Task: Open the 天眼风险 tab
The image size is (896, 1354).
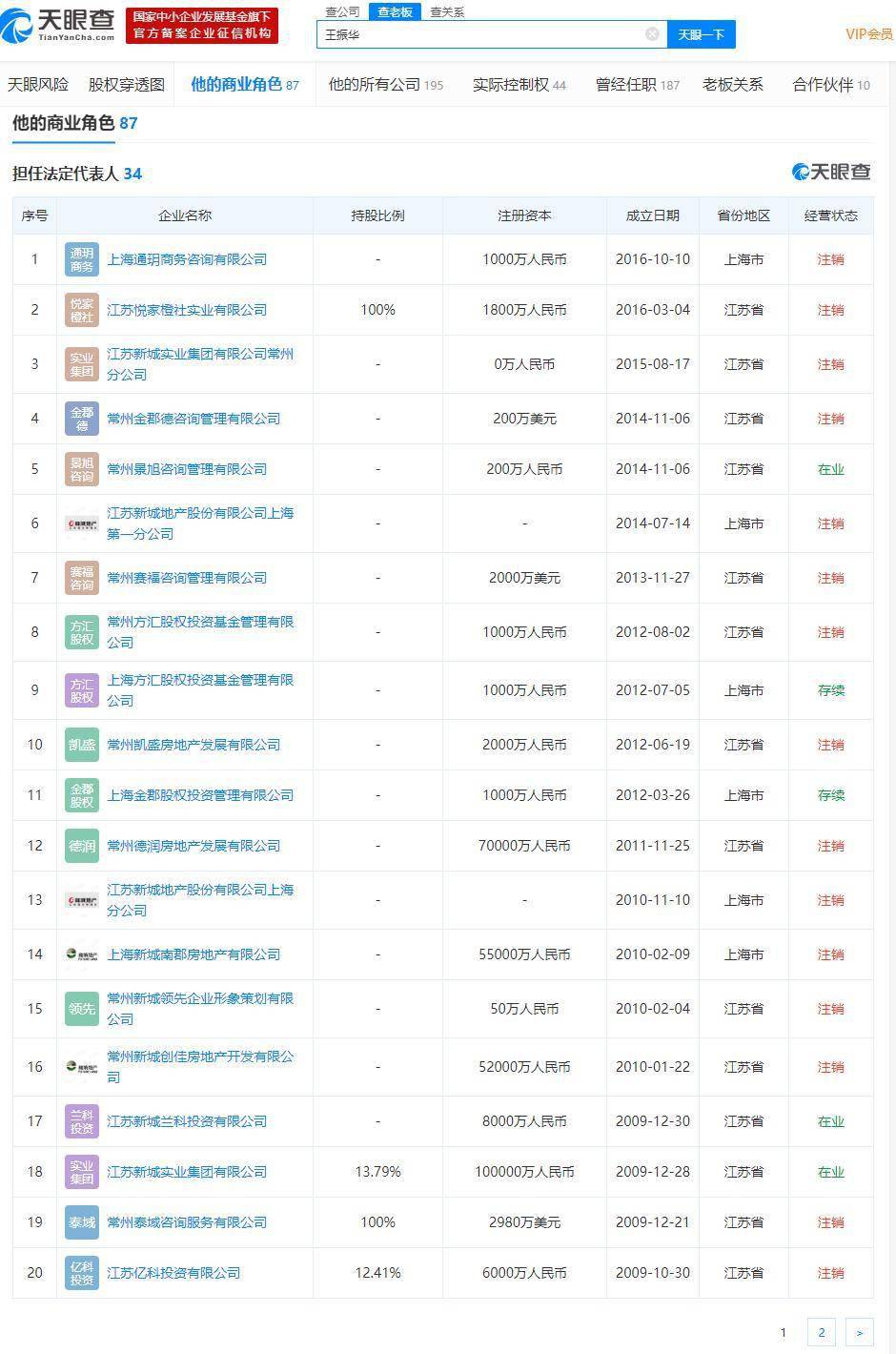Action: (38, 85)
